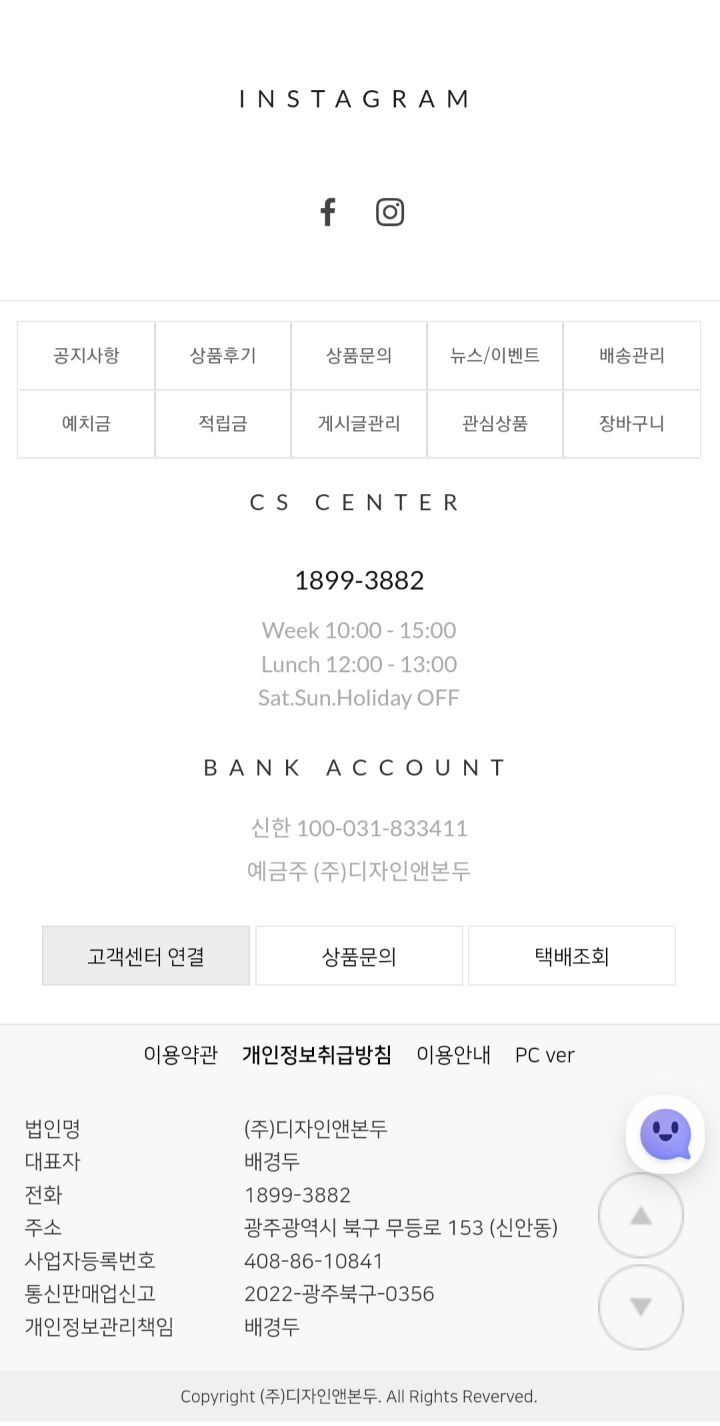Check 예치금 deposit balance
The width and height of the screenshot is (720, 1426).
coord(86,424)
